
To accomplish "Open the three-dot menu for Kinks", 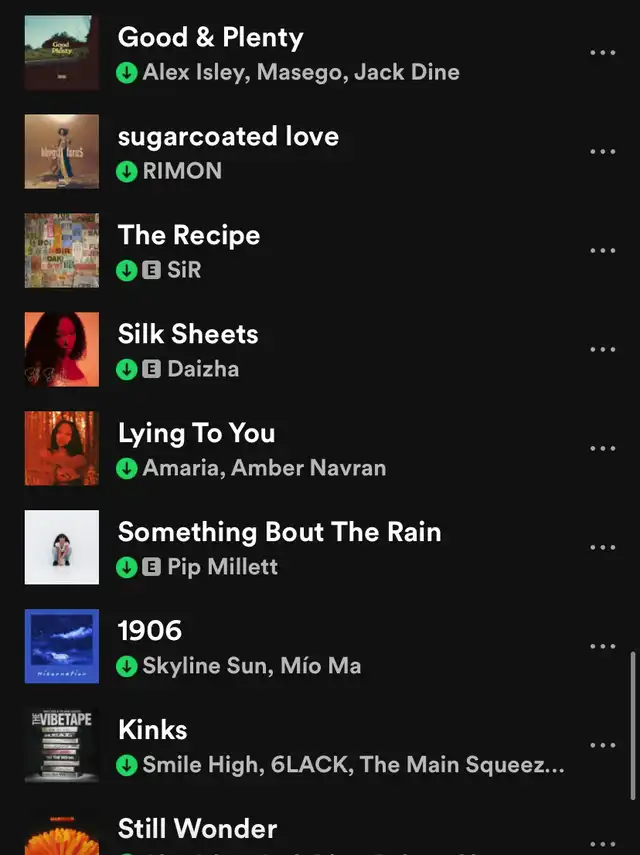I will tap(603, 746).
